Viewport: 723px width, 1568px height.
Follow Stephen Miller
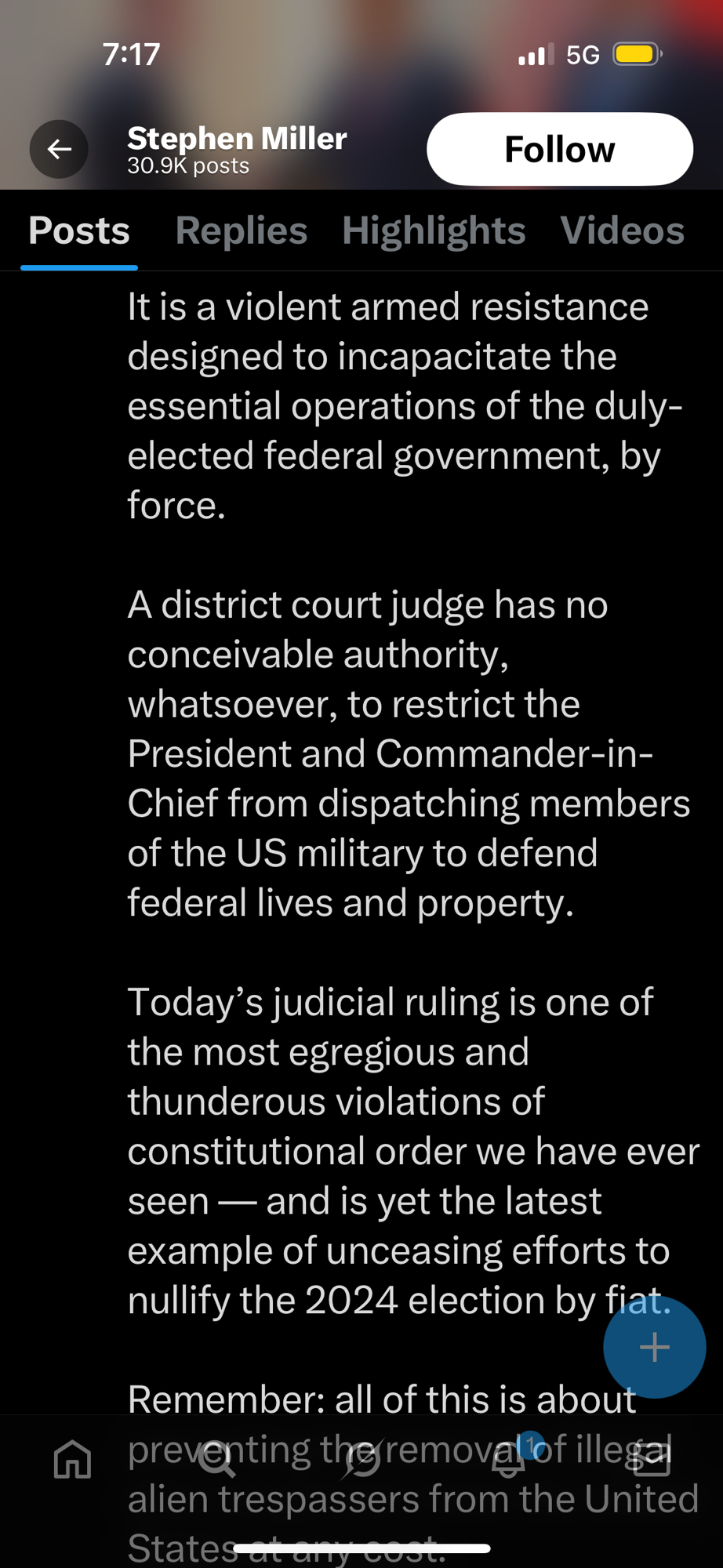pos(559,149)
